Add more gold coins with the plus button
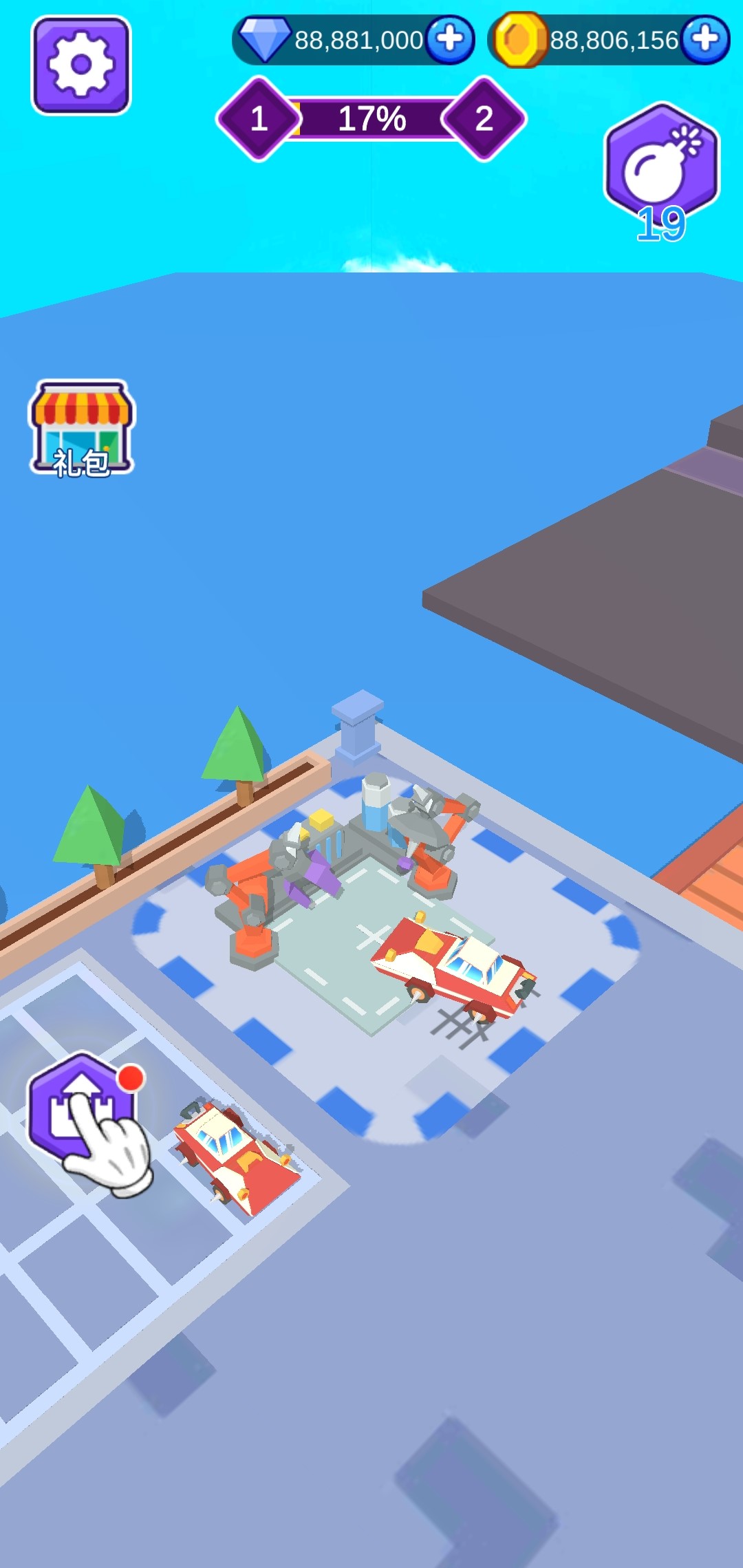This screenshot has height=1568, width=743. coord(706,39)
